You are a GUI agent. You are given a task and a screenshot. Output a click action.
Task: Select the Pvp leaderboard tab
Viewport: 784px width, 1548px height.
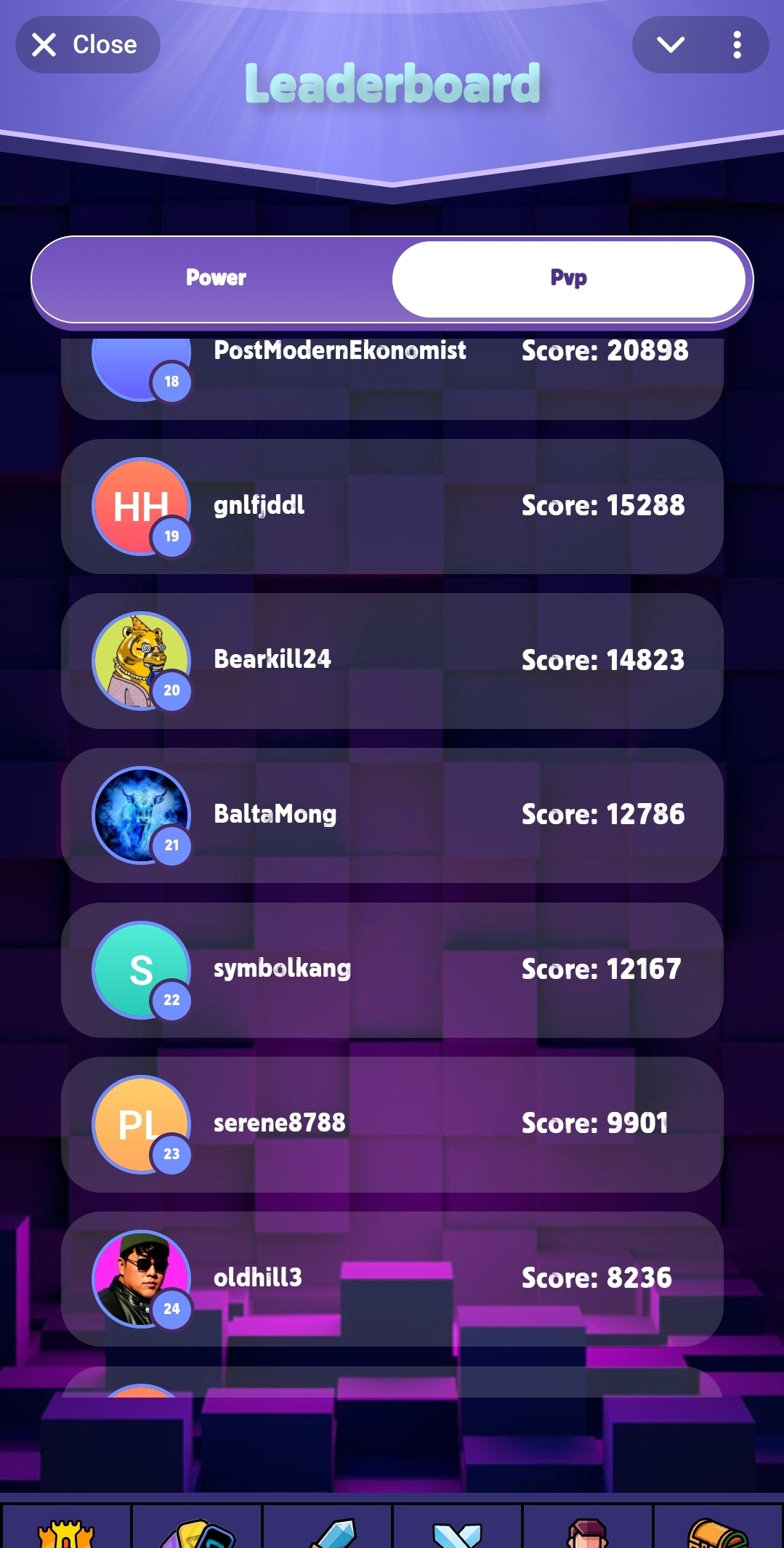click(568, 278)
